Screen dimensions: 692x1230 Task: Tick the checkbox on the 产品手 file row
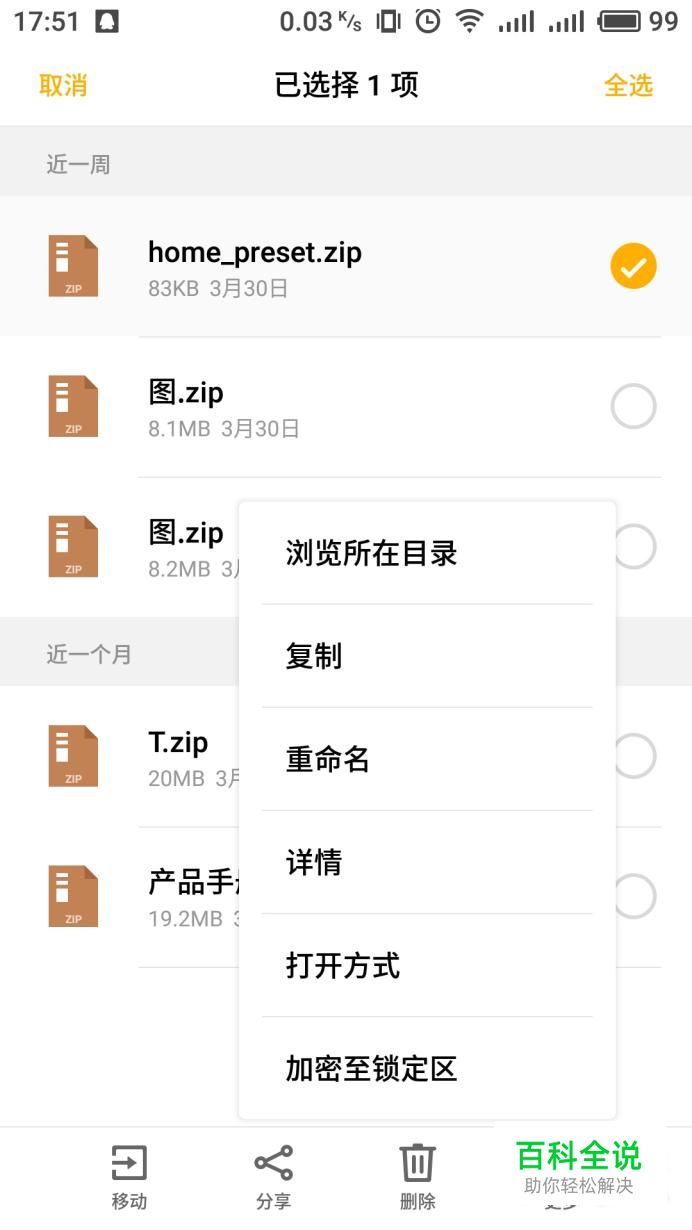coord(635,896)
